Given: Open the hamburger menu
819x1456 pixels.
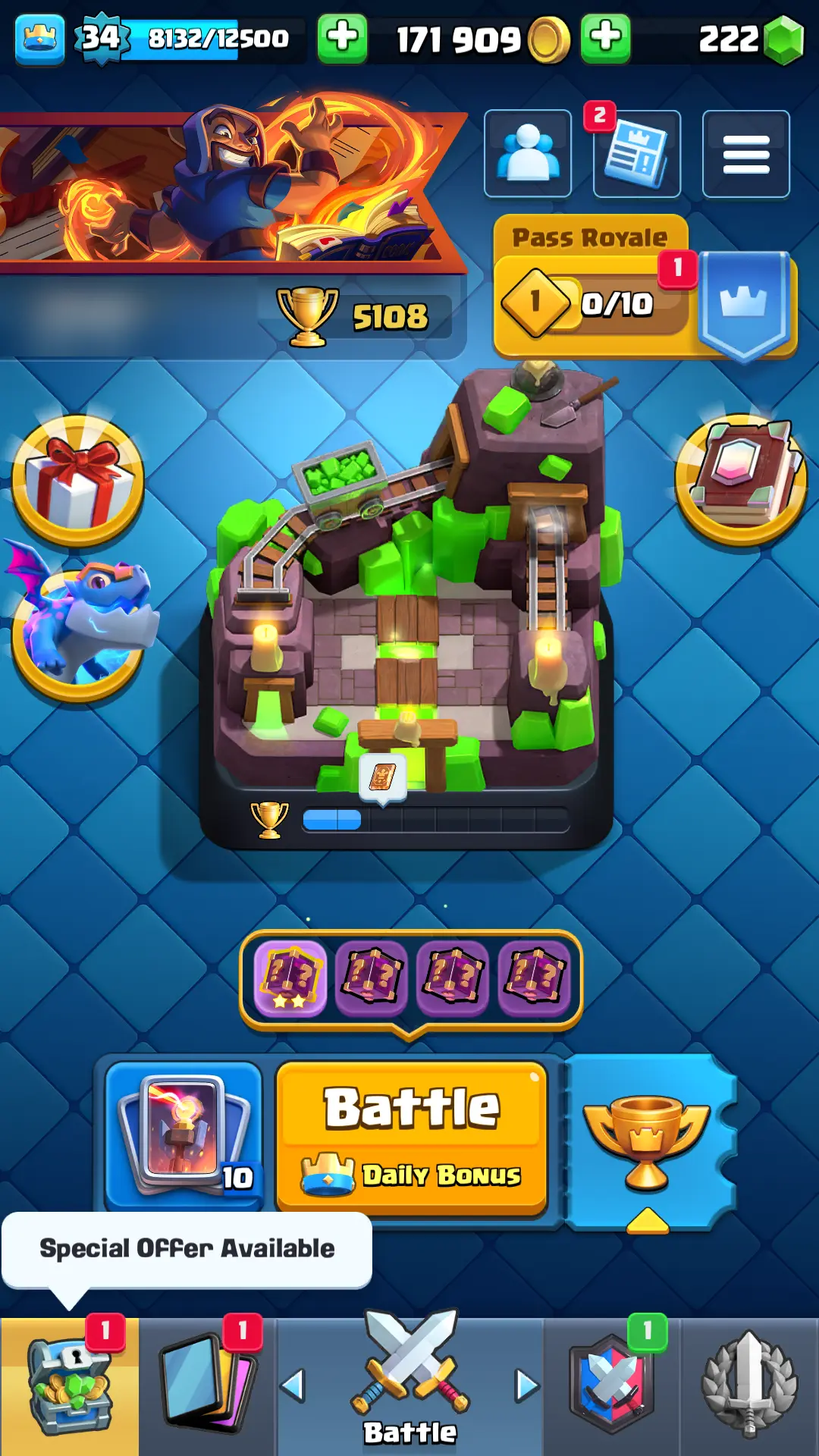Looking at the screenshot, I should click(x=745, y=154).
